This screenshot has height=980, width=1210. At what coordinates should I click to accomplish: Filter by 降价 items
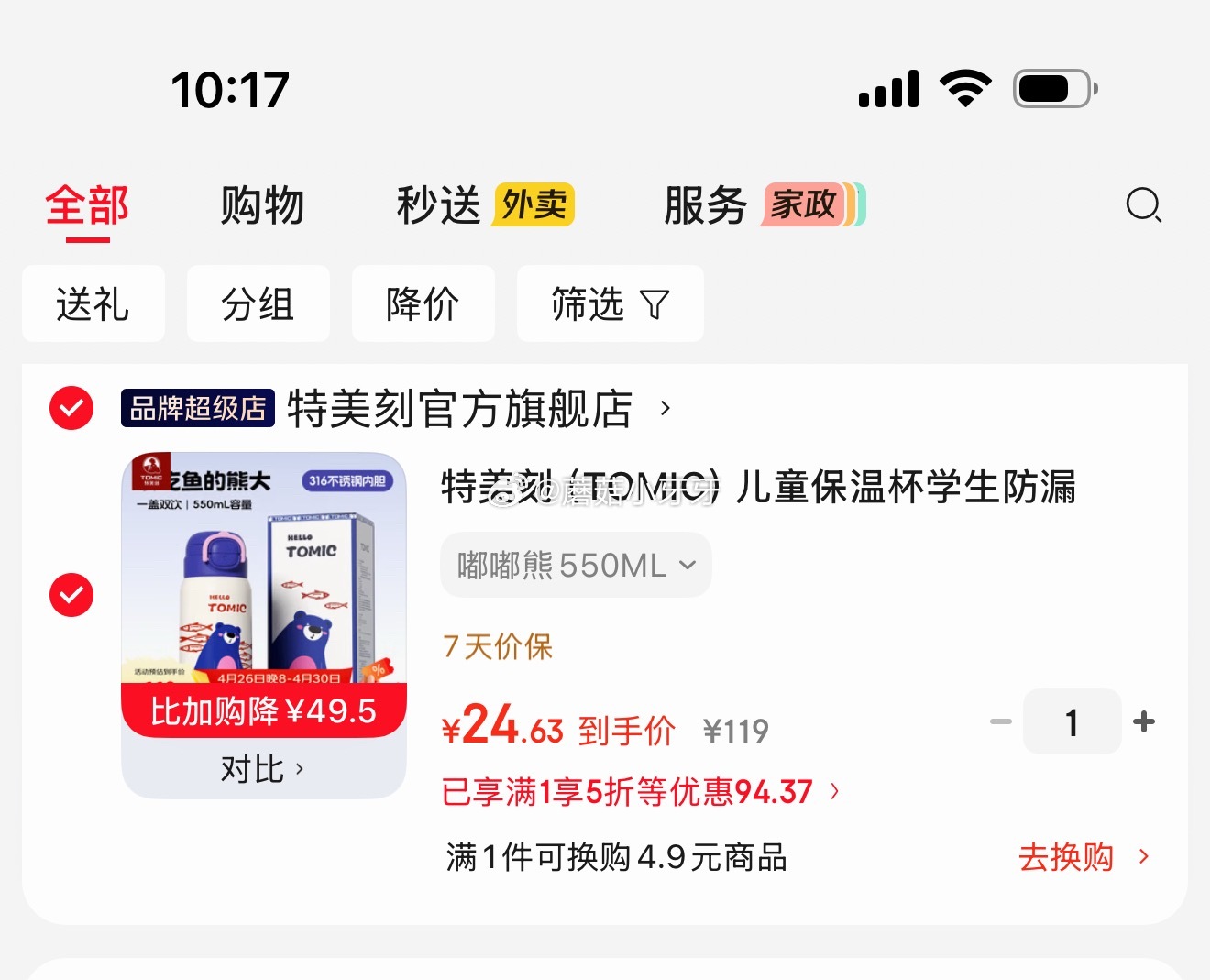click(423, 304)
